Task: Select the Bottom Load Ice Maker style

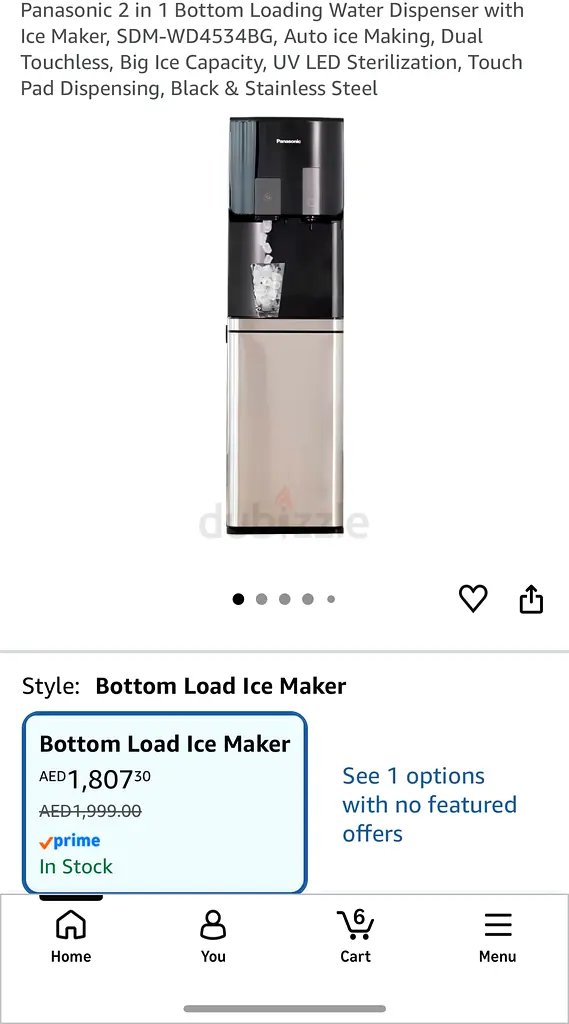Action: [x=165, y=803]
